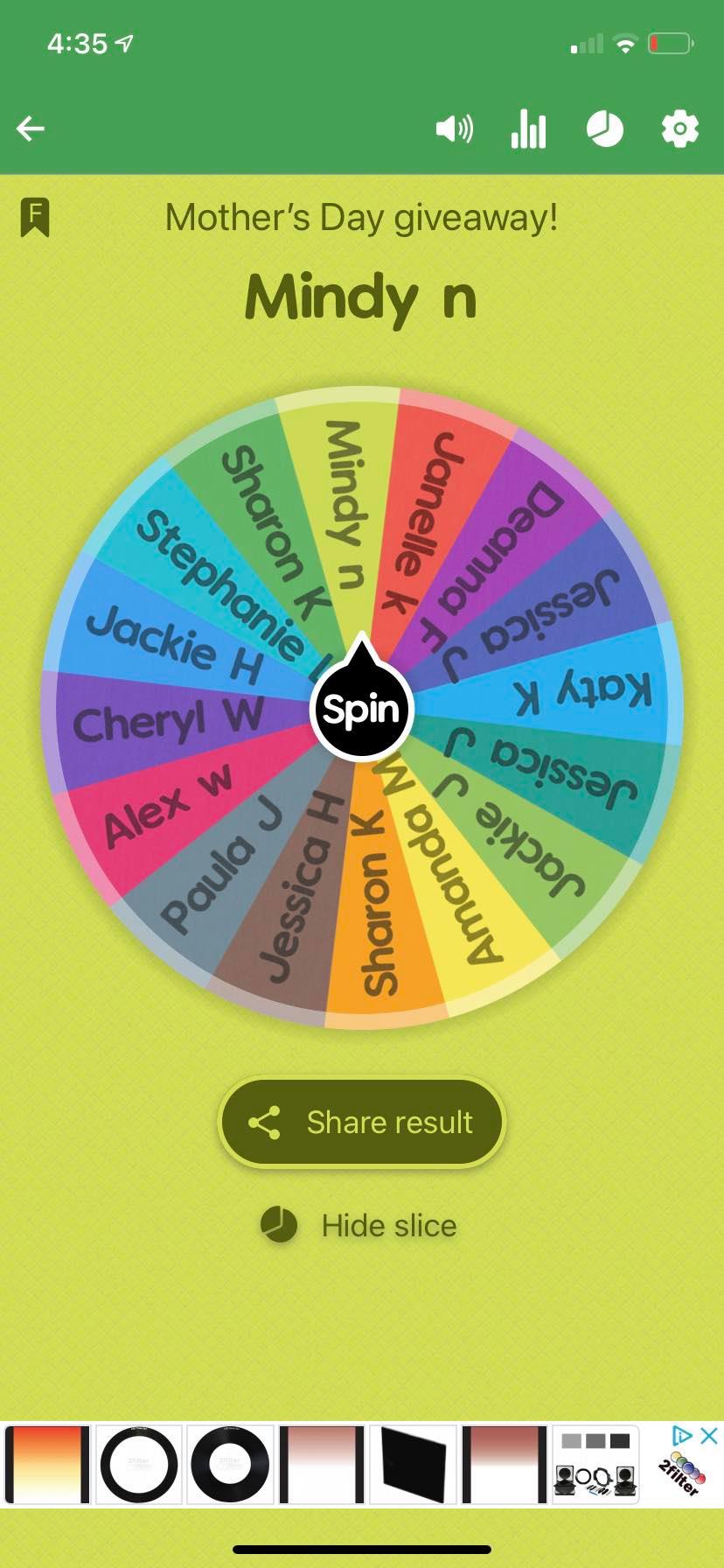
Task: Open the bar chart statistics
Action: [x=528, y=130]
